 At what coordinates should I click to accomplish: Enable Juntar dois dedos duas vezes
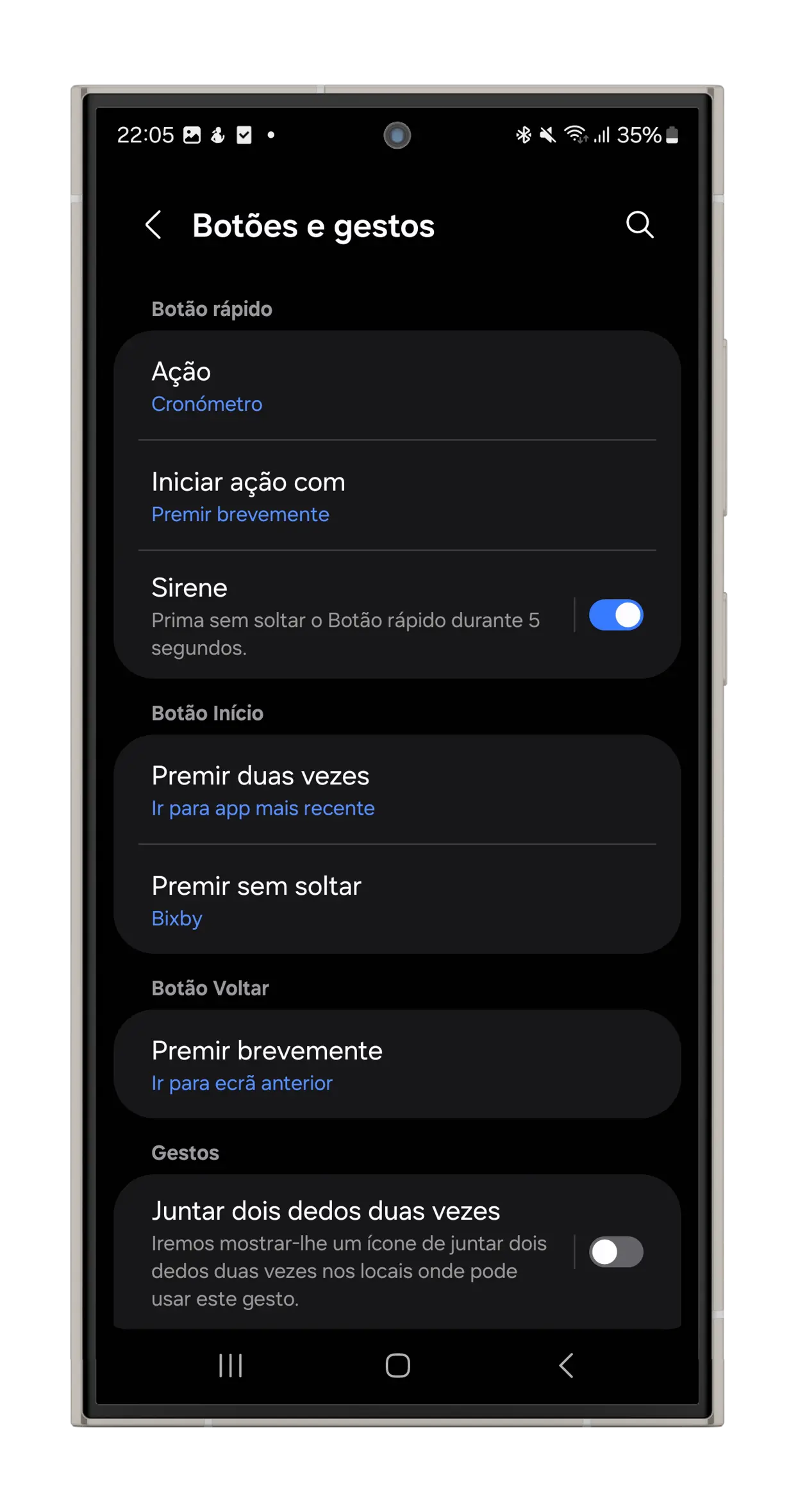615,1252
